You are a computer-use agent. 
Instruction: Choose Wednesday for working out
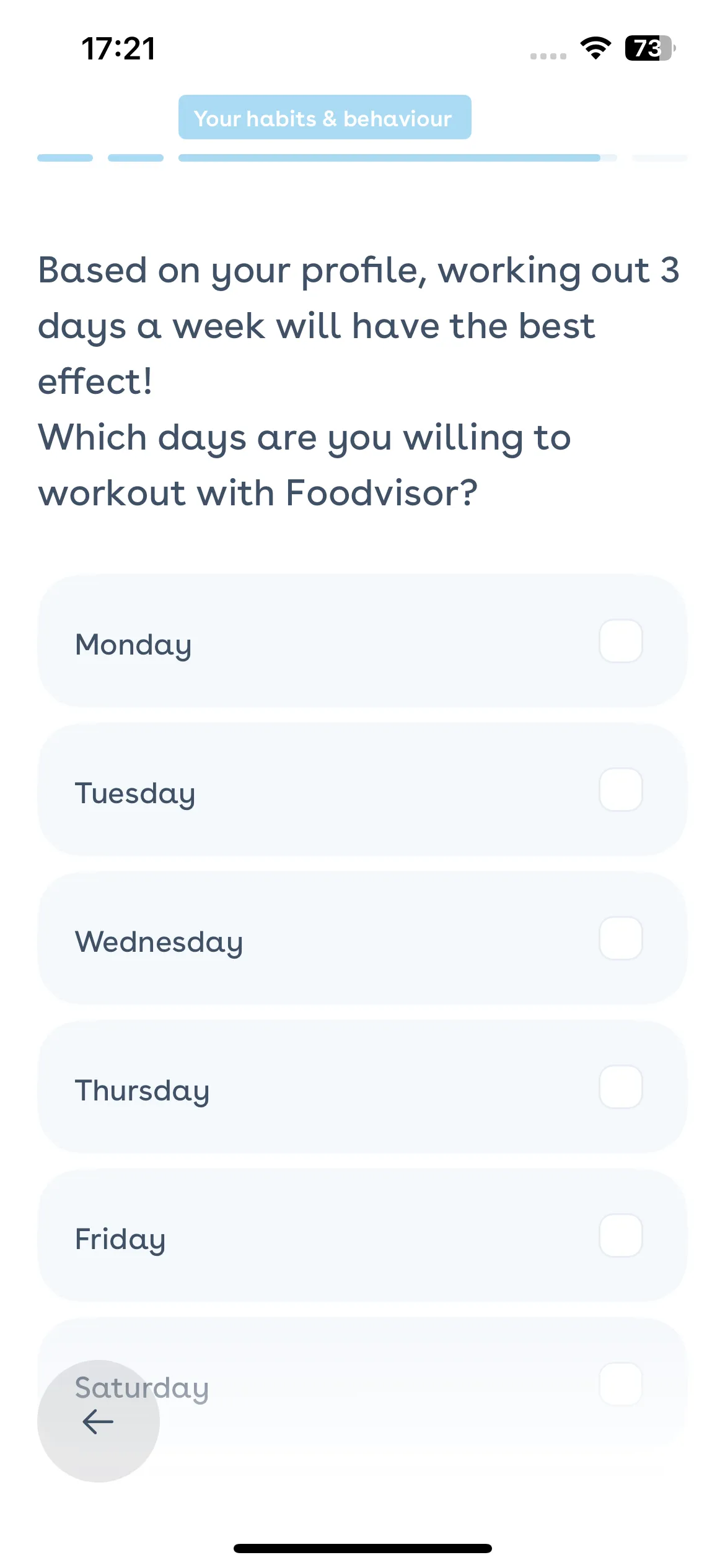[x=362, y=938]
